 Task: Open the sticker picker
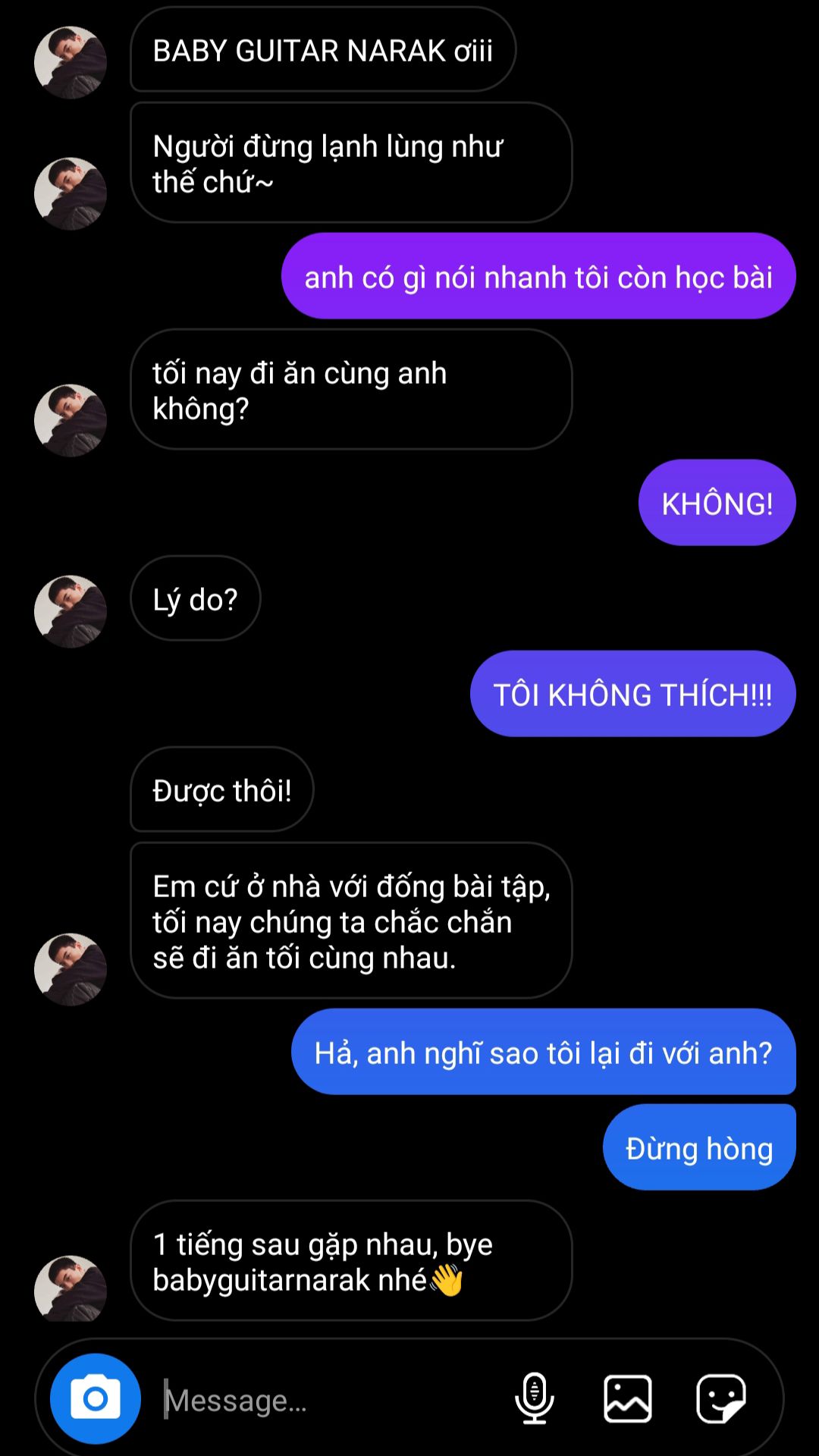(x=720, y=1398)
